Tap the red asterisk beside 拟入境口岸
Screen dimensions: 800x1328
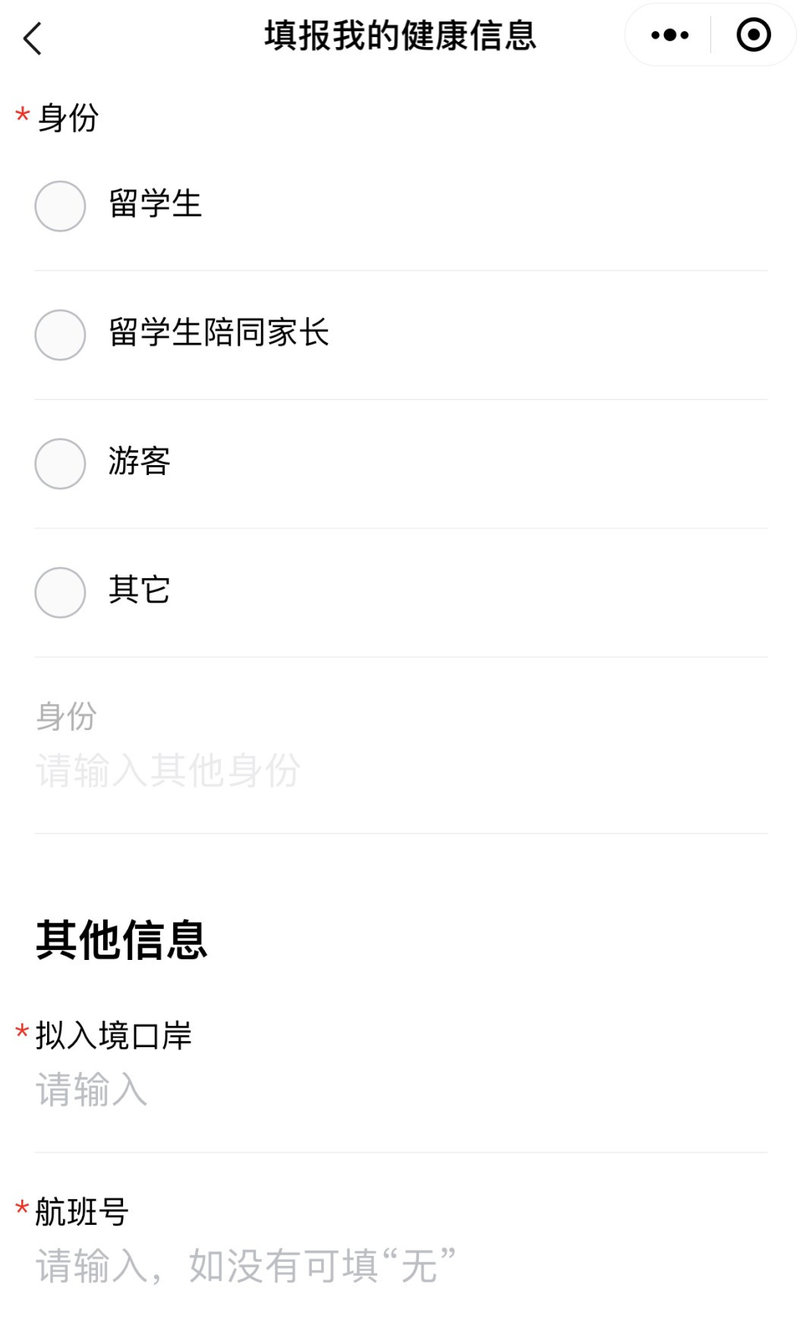click(x=20, y=1035)
